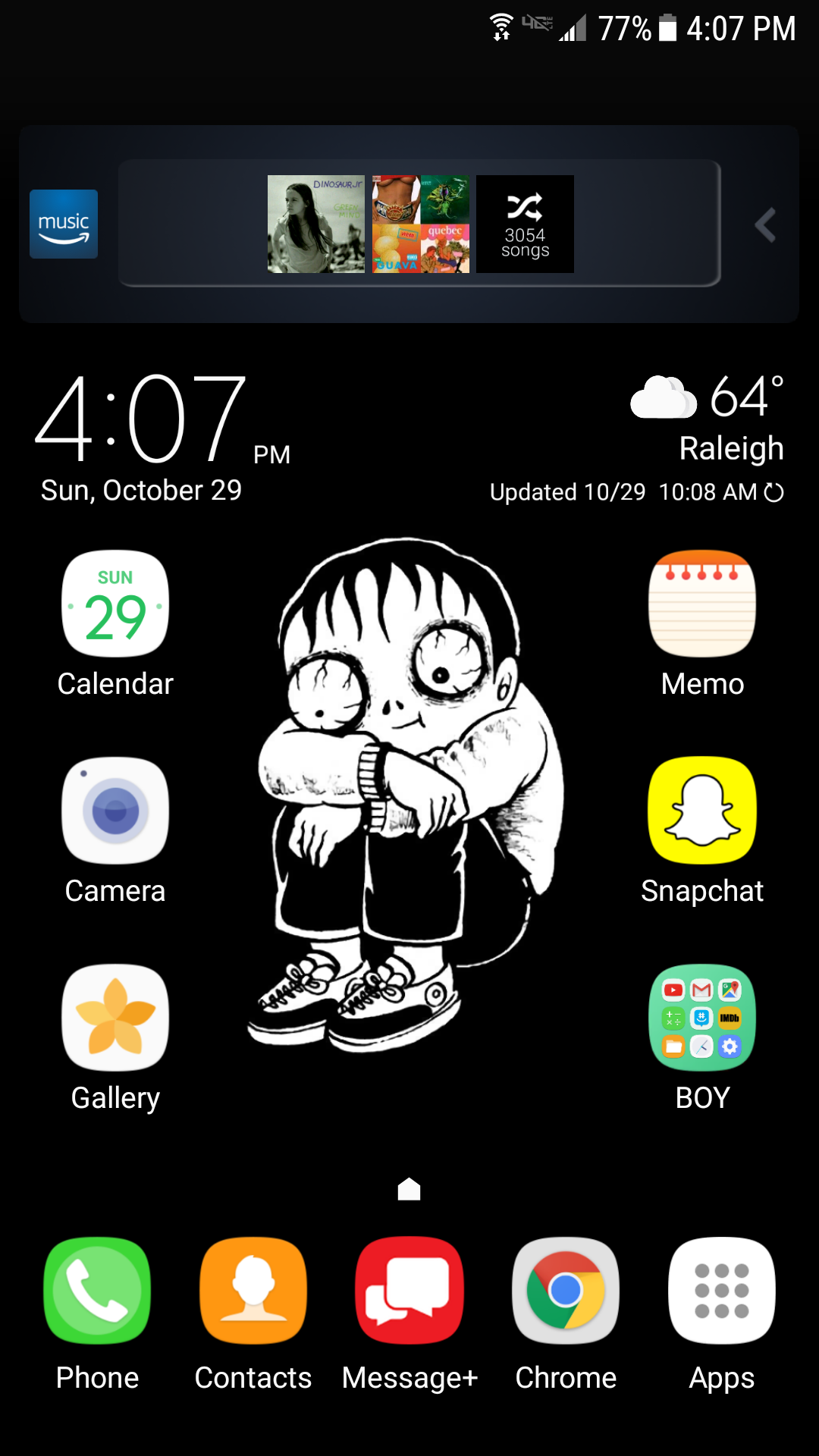Launch the Camera app
Image resolution: width=819 pixels, height=1456 pixels.
click(x=115, y=811)
